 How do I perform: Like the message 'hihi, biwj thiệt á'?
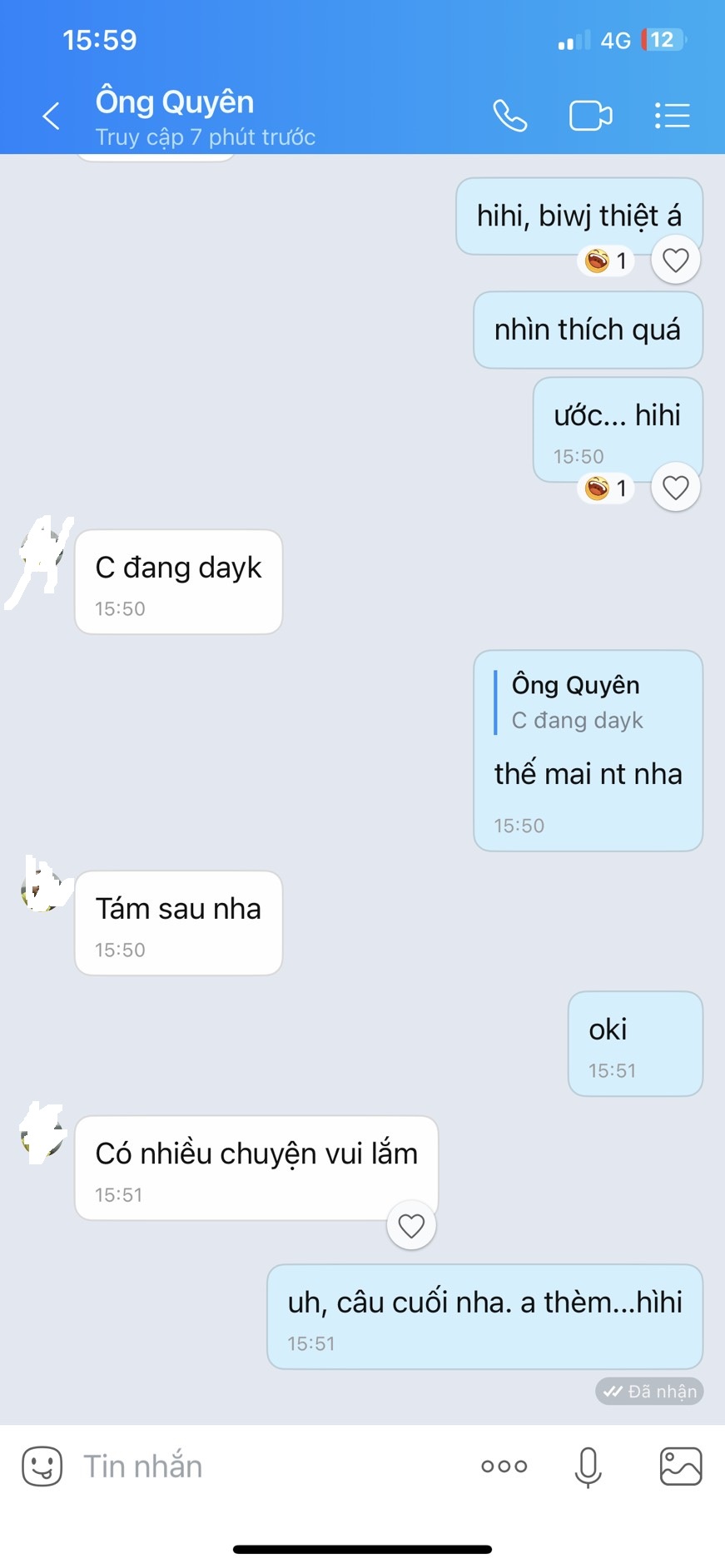675,261
